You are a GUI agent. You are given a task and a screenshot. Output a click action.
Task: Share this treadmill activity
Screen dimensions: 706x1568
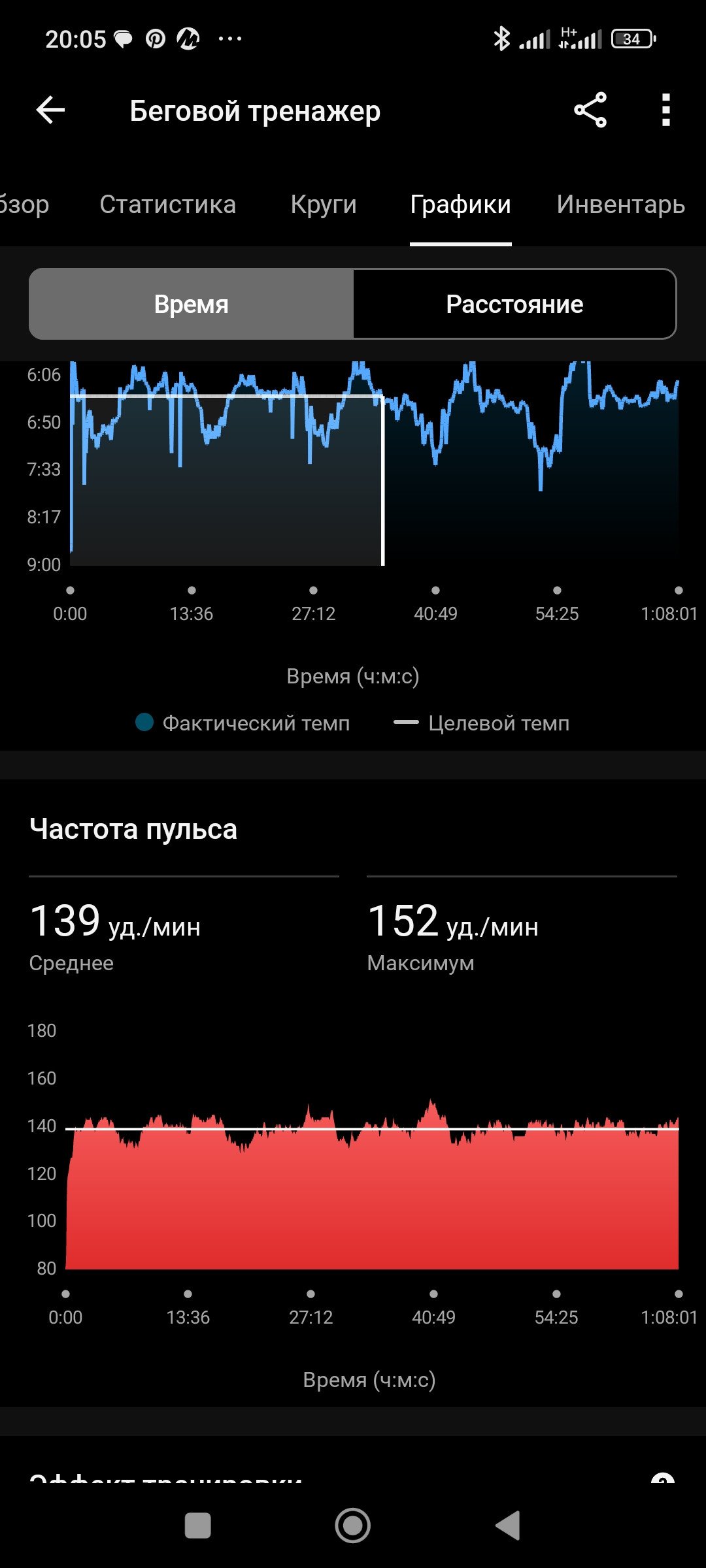[x=590, y=110]
